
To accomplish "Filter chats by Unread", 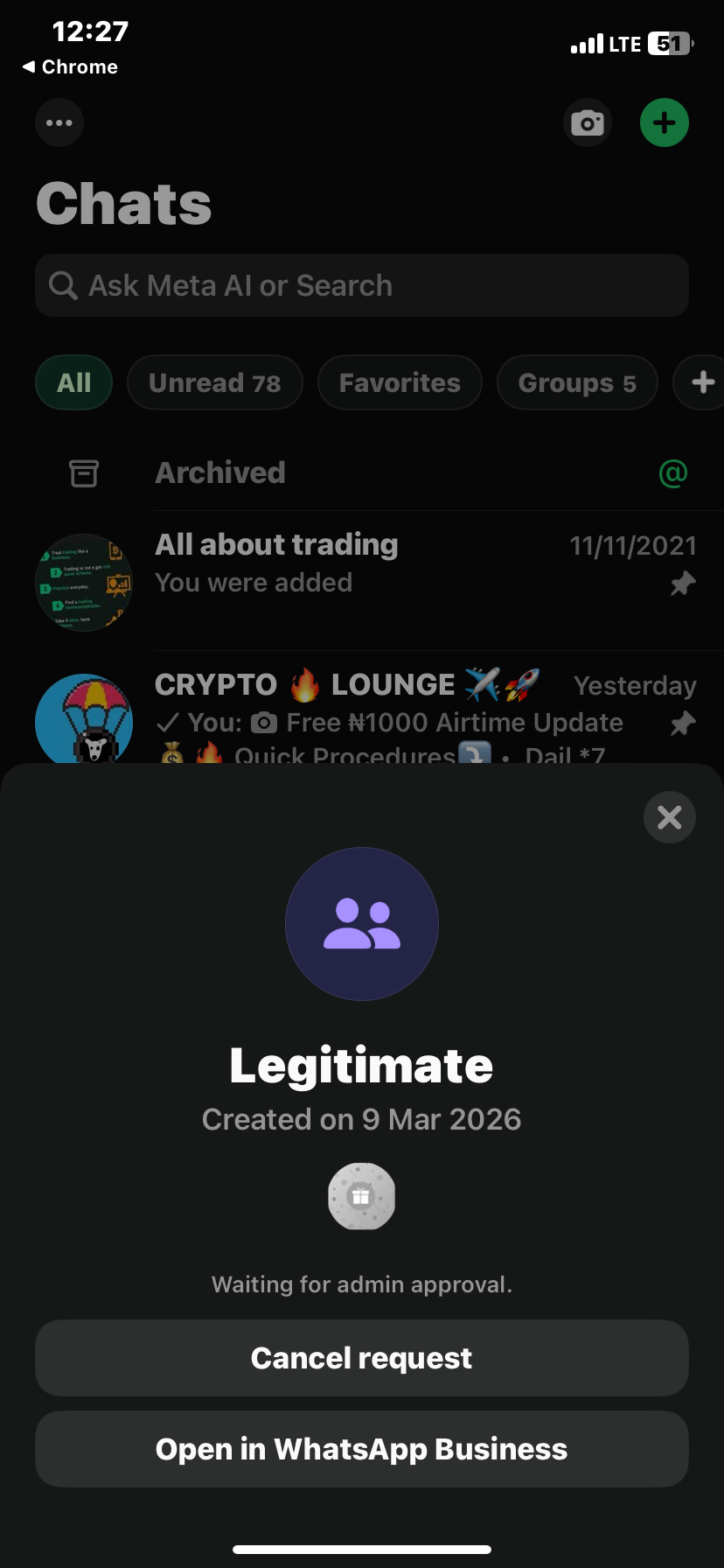I will pos(215,382).
